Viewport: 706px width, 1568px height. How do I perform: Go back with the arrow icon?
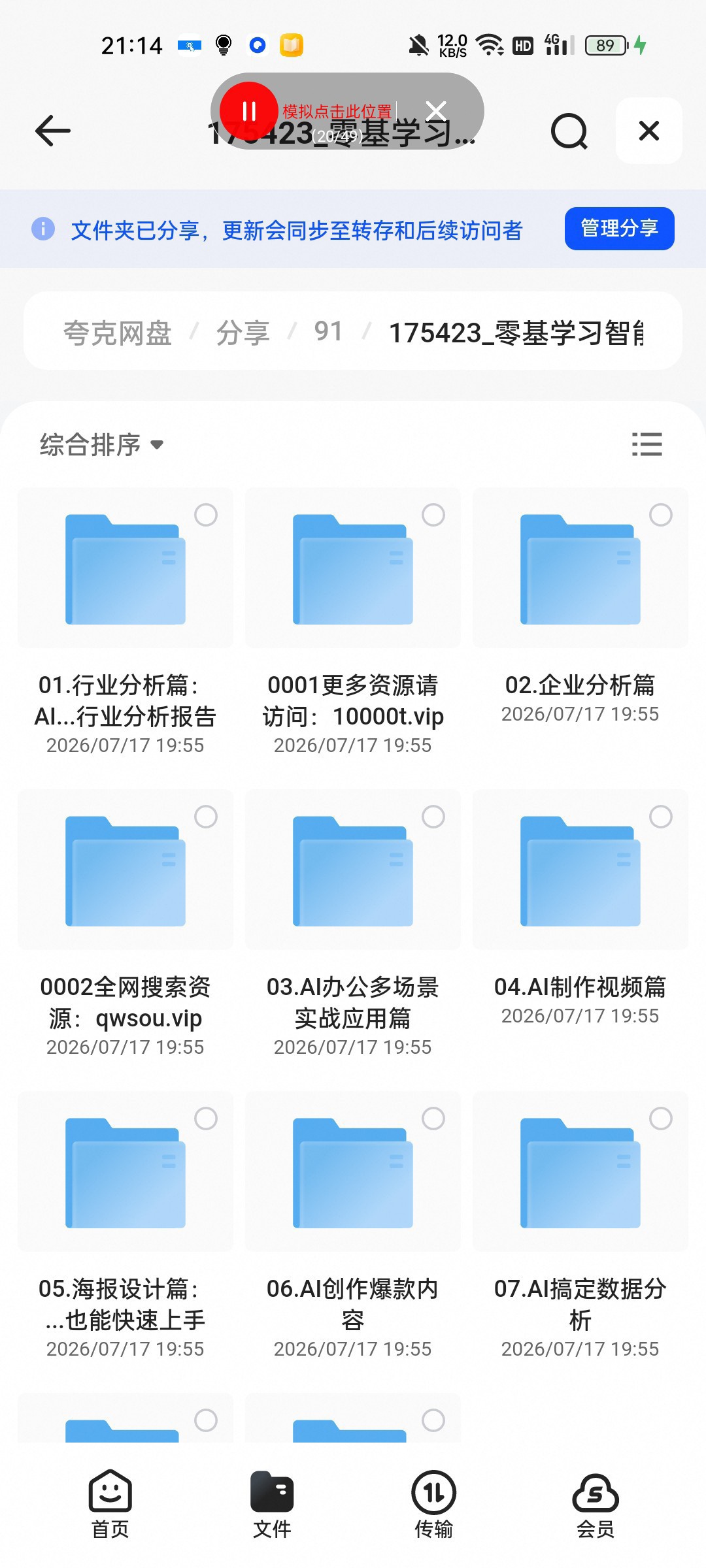[52, 131]
